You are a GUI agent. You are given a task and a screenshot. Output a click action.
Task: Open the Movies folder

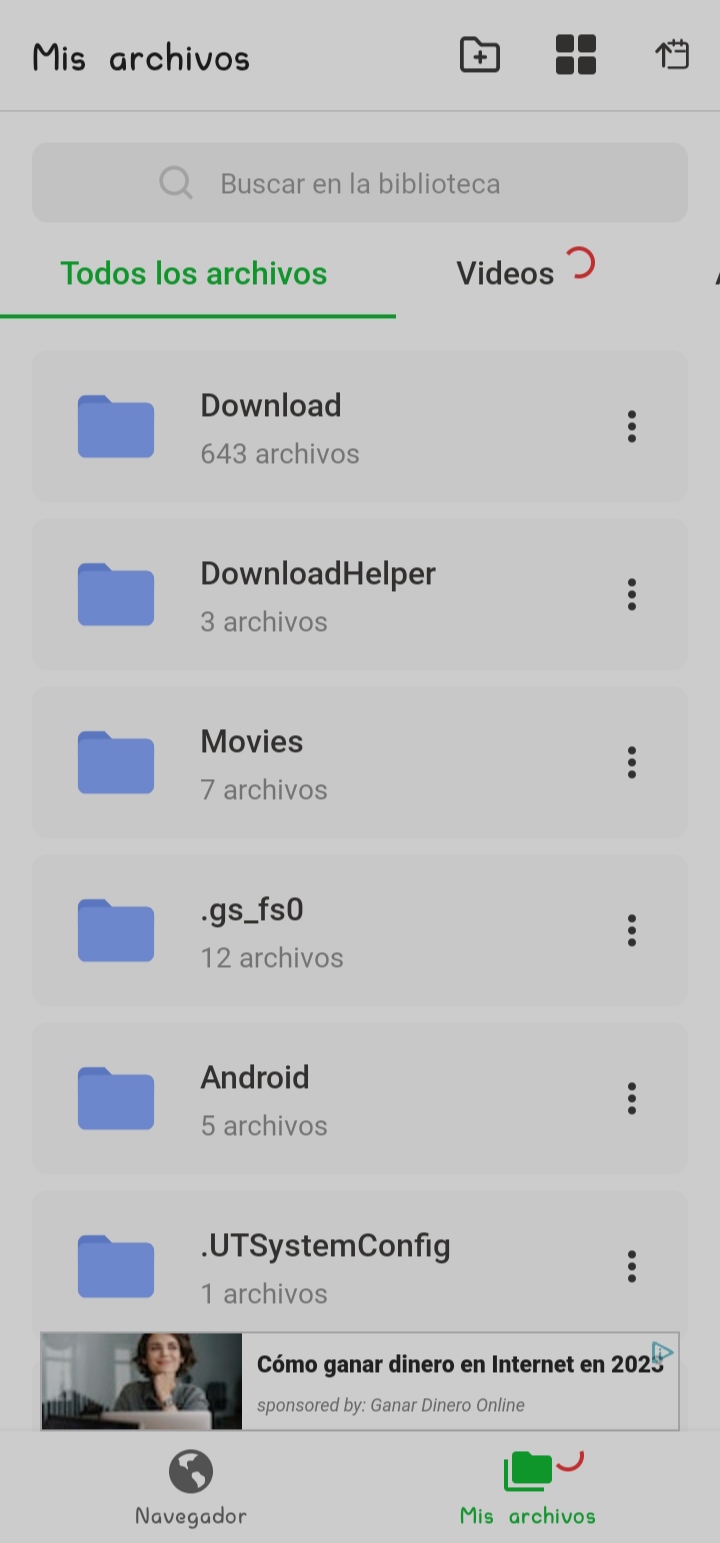pos(300,763)
